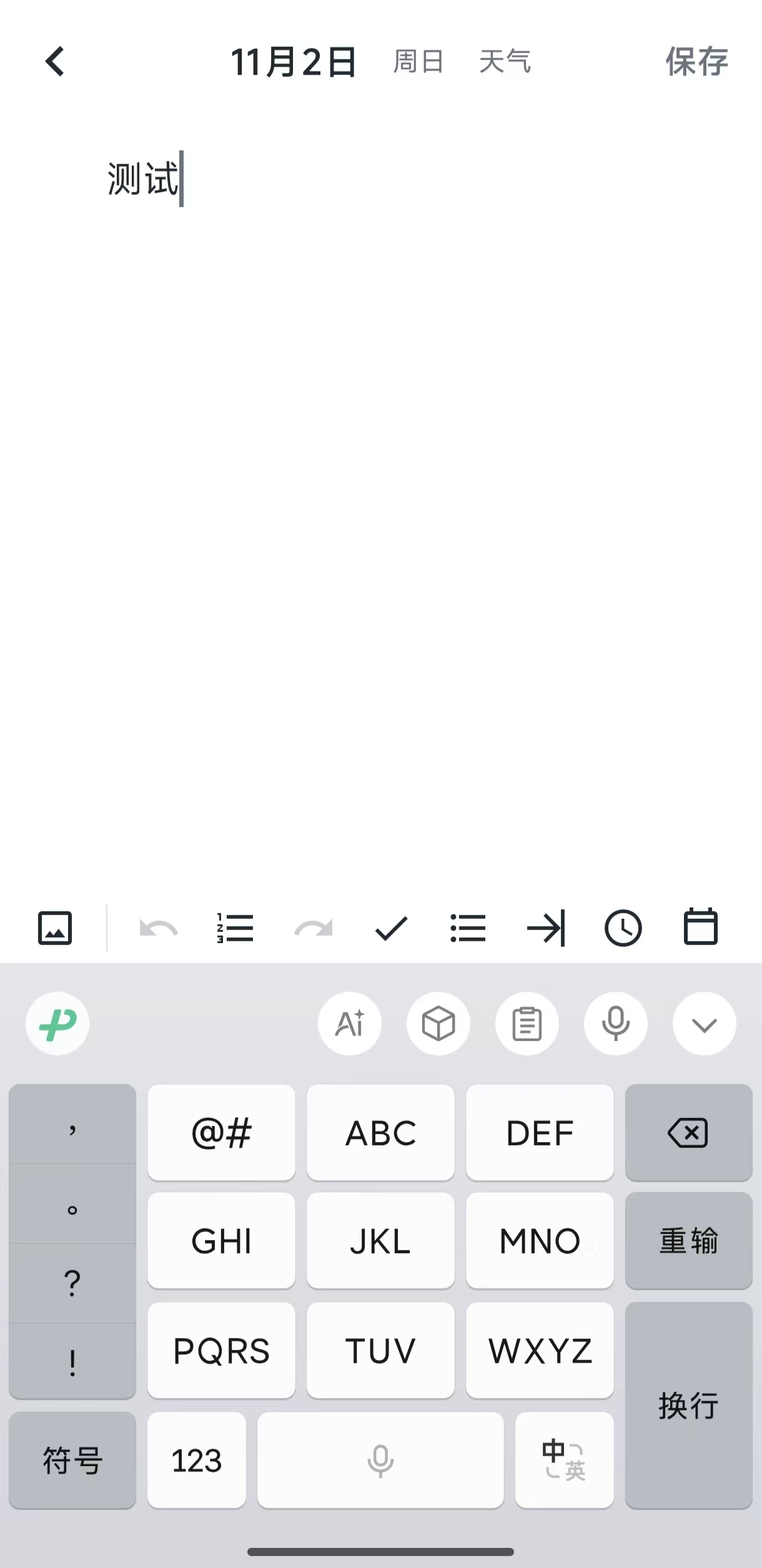Viewport: 762px width, 1568px height.
Task: Start a numbered list
Action: pos(235,928)
